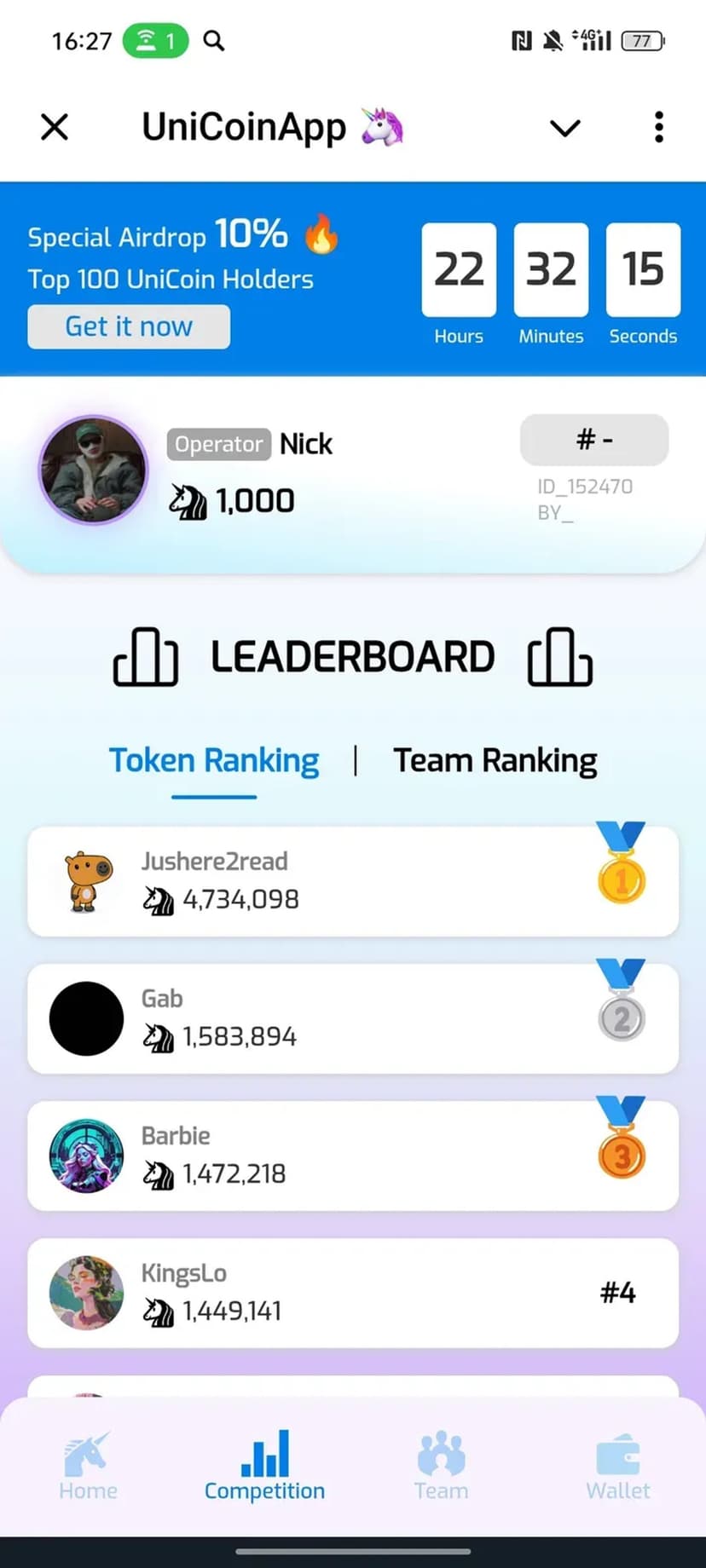Expand the dropdown chevron beside UniCoinApp title

click(x=564, y=128)
